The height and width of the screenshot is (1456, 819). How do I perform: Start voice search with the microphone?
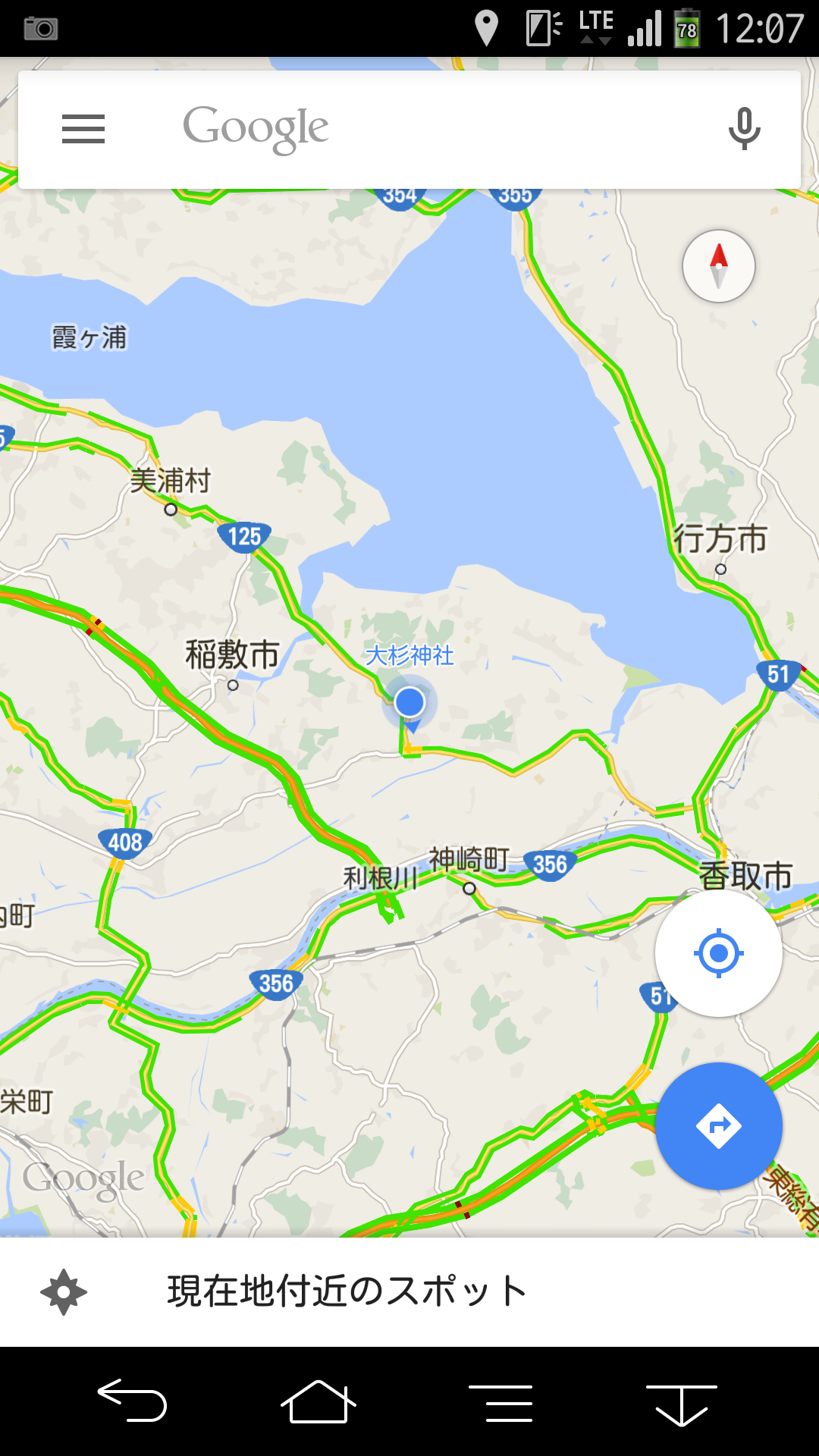click(x=744, y=129)
